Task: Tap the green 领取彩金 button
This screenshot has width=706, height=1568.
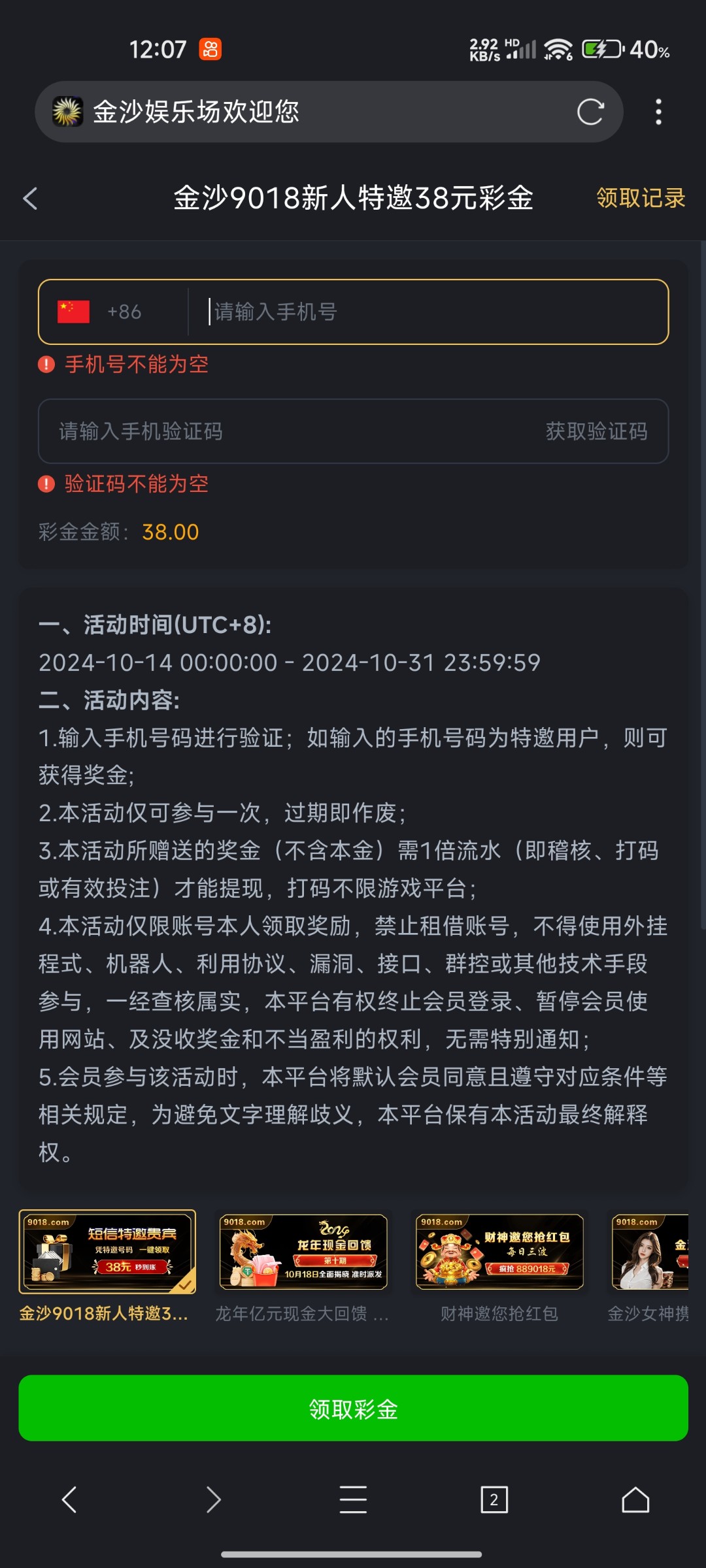Action: (353, 1409)
